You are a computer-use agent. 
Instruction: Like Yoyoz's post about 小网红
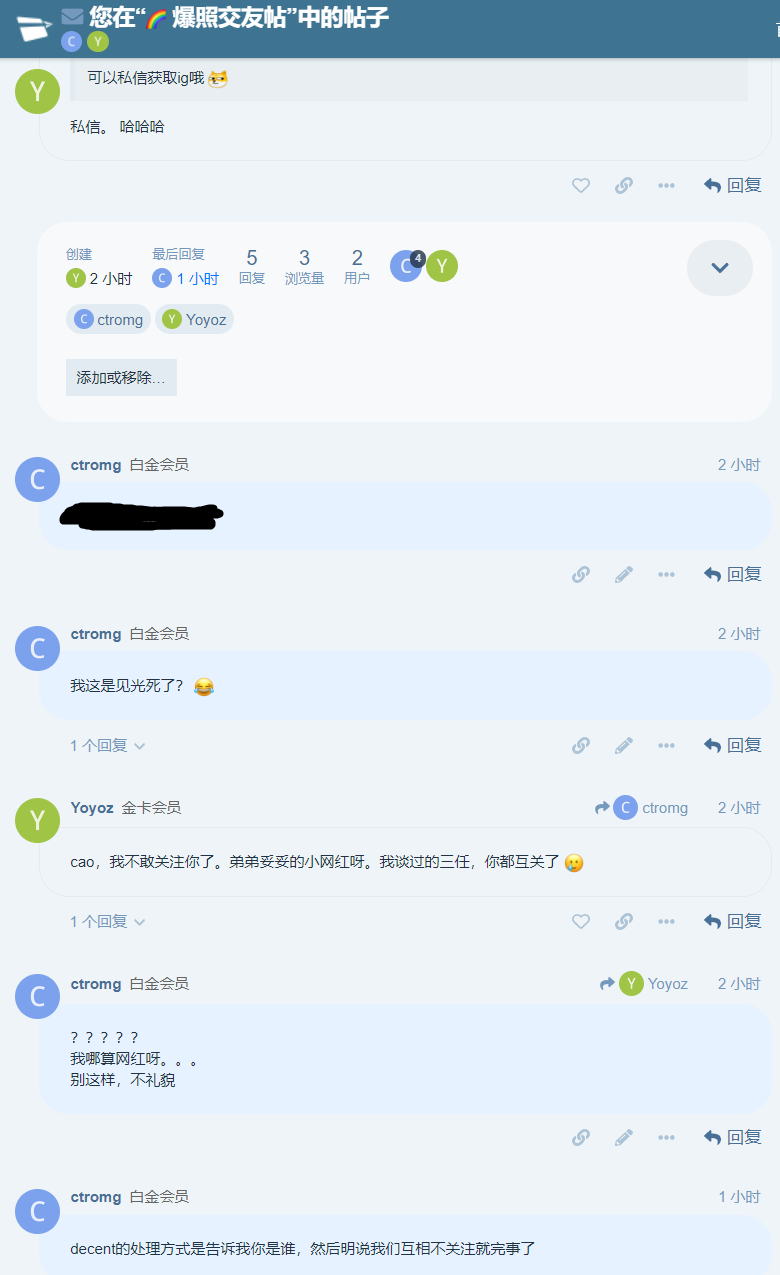pos(581,921)
